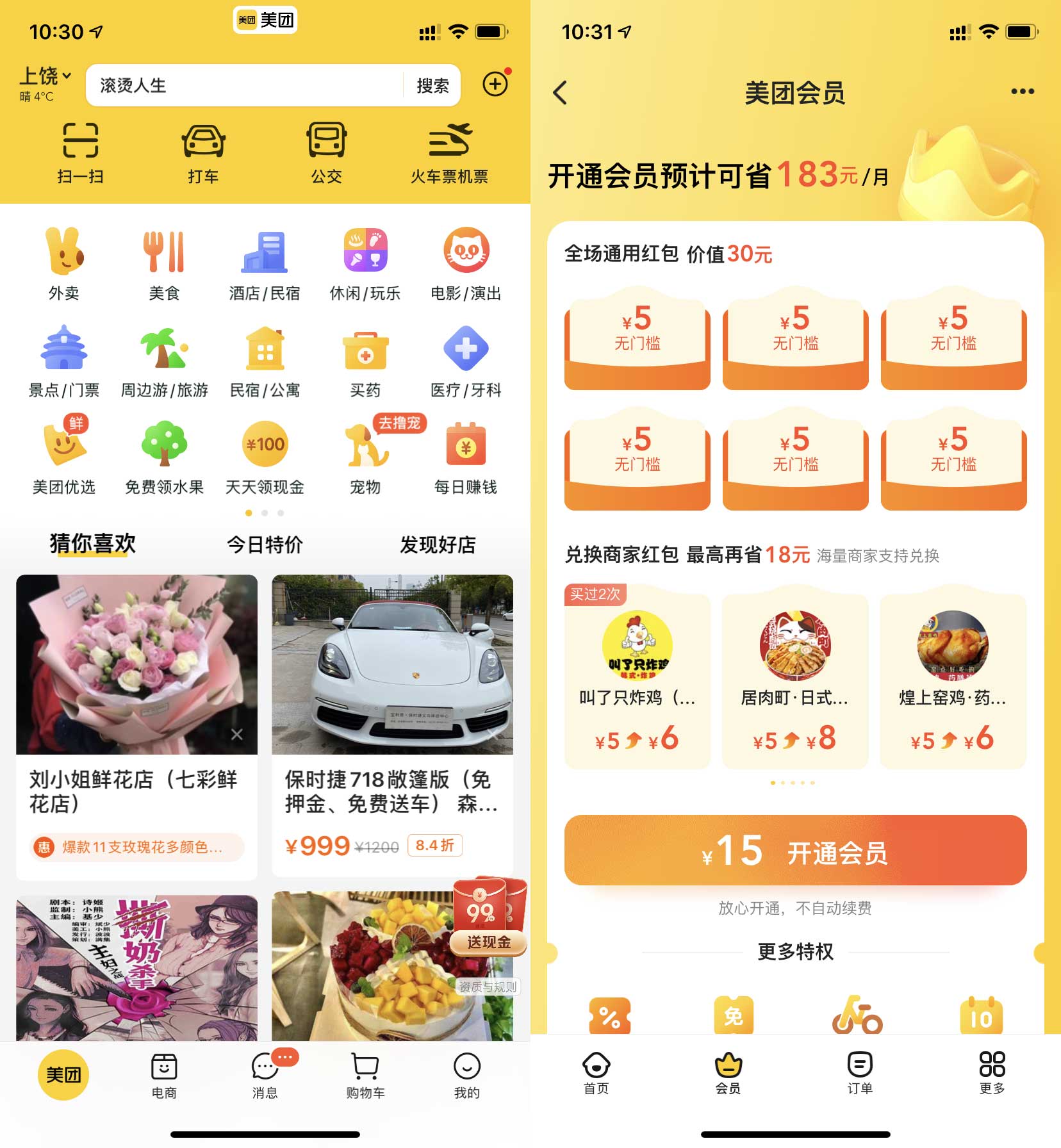Tap the 美团优选 group-buy icon
1061x1148 pixels.
click(63, 454)
